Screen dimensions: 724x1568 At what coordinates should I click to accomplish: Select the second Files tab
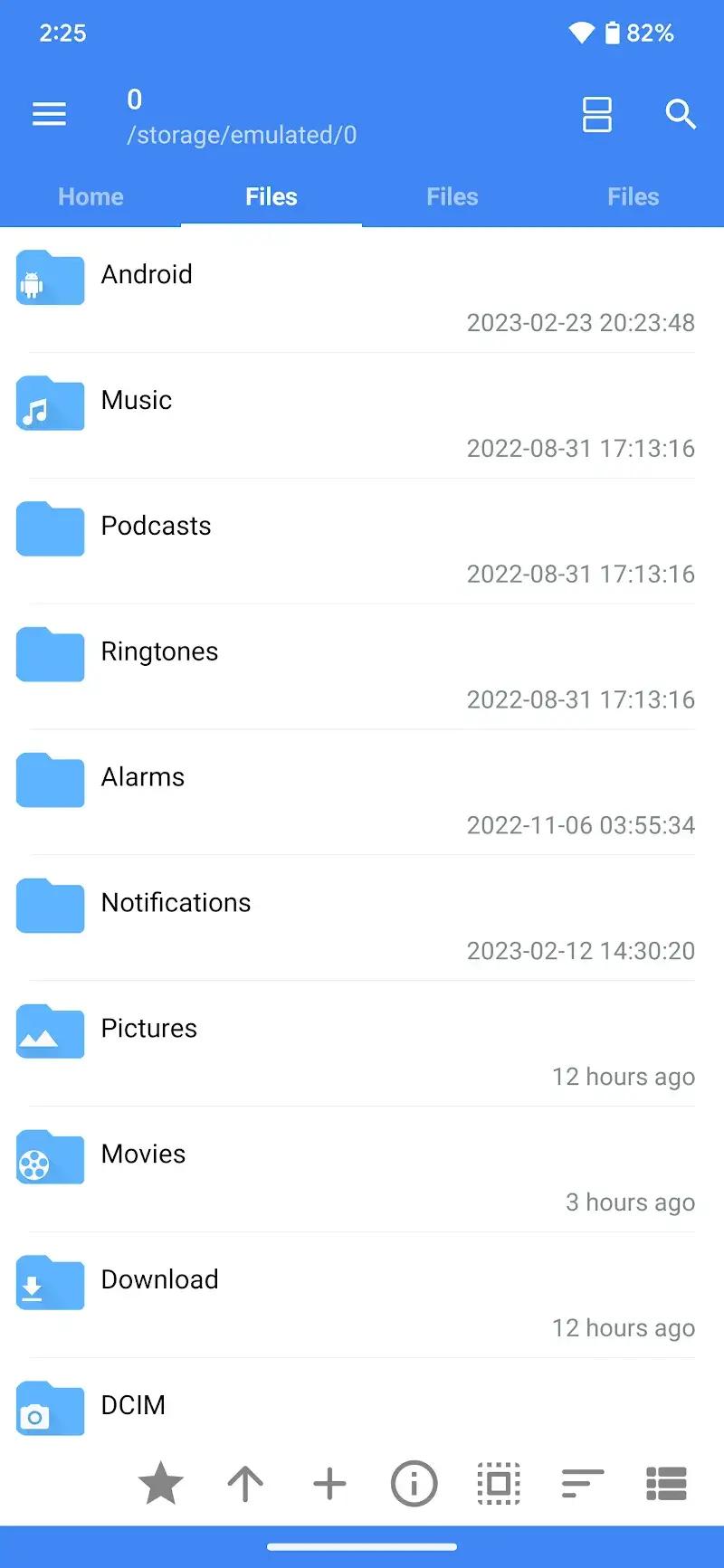tap(452, 196)
